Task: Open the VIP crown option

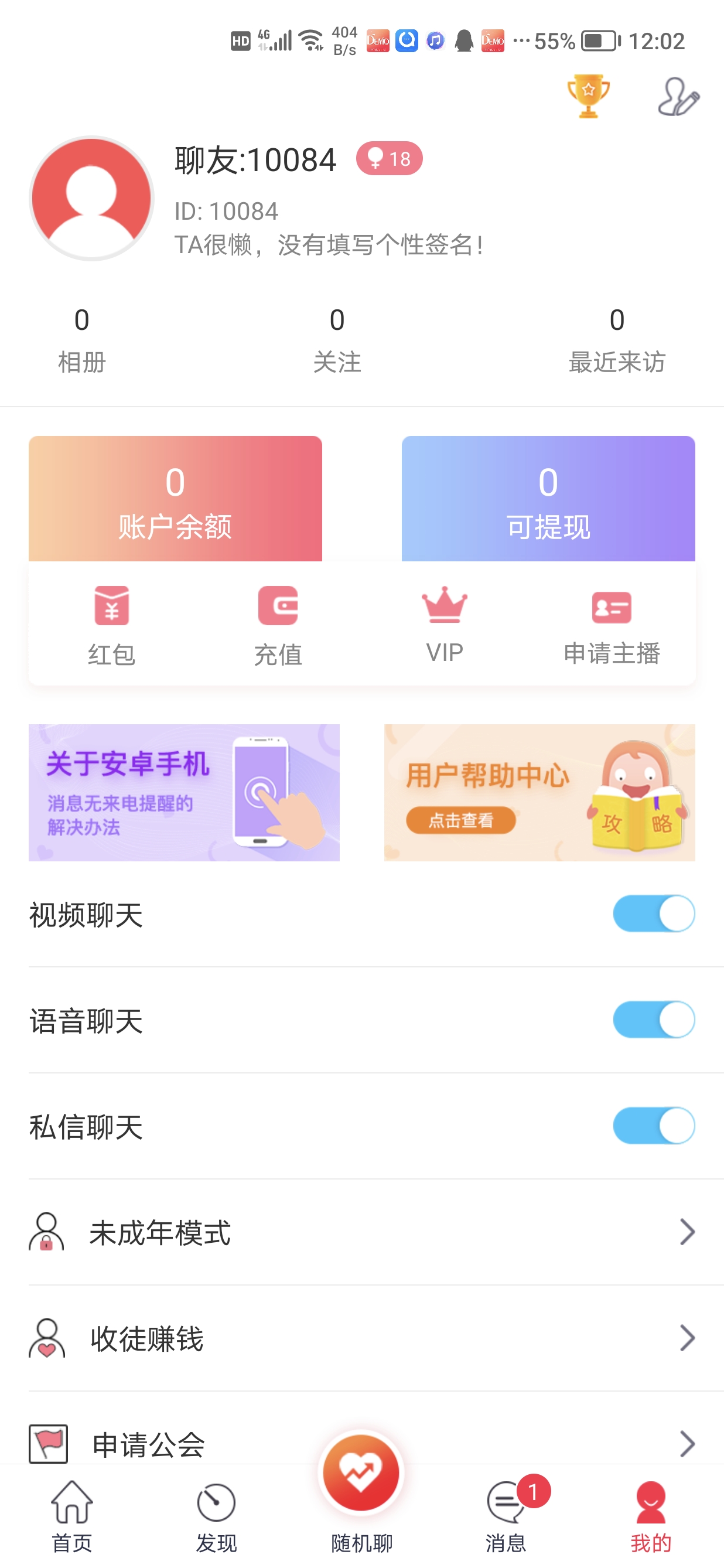Action: click(444, 624)
